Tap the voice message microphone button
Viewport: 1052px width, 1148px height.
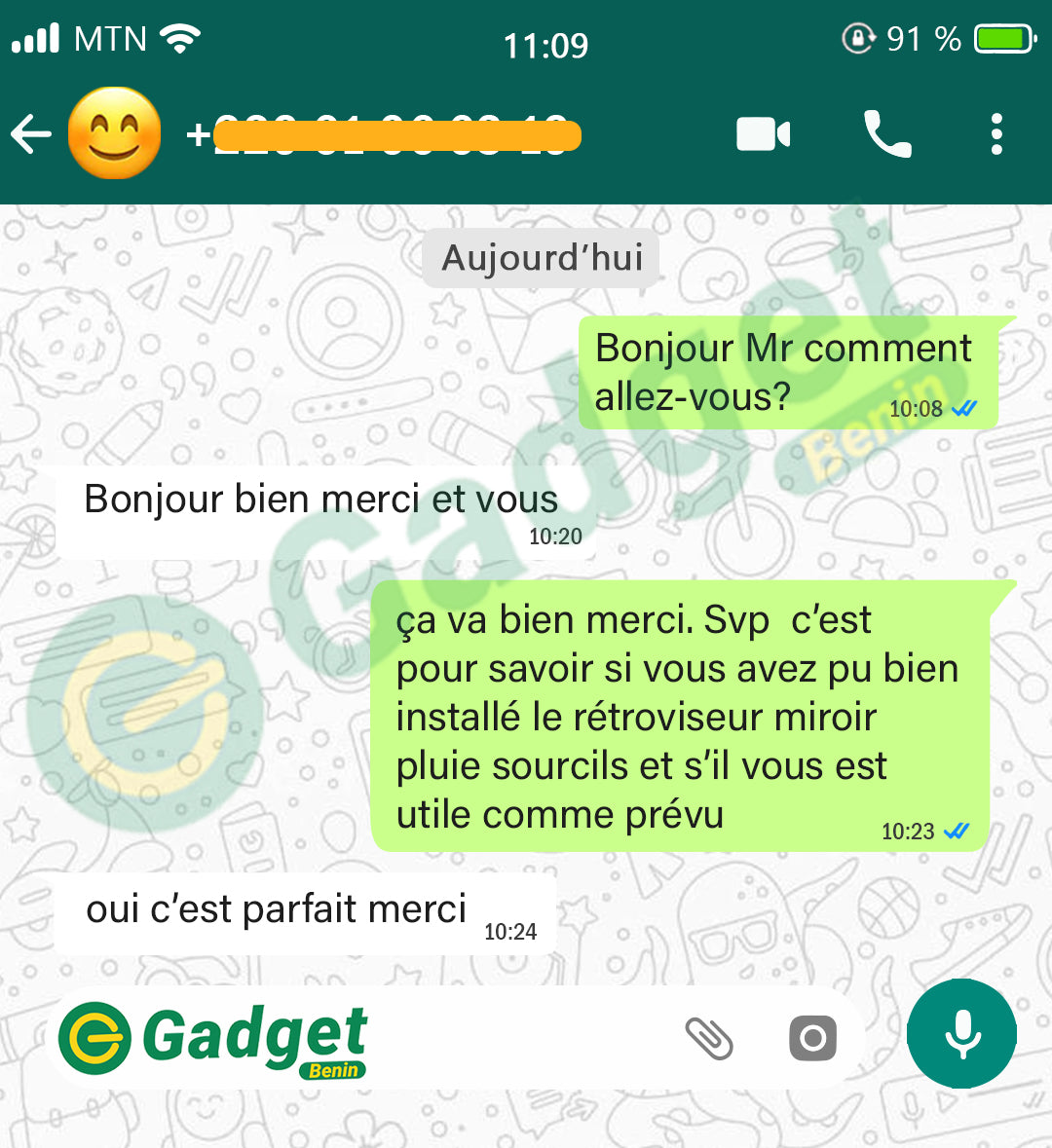click(961, 1034)
